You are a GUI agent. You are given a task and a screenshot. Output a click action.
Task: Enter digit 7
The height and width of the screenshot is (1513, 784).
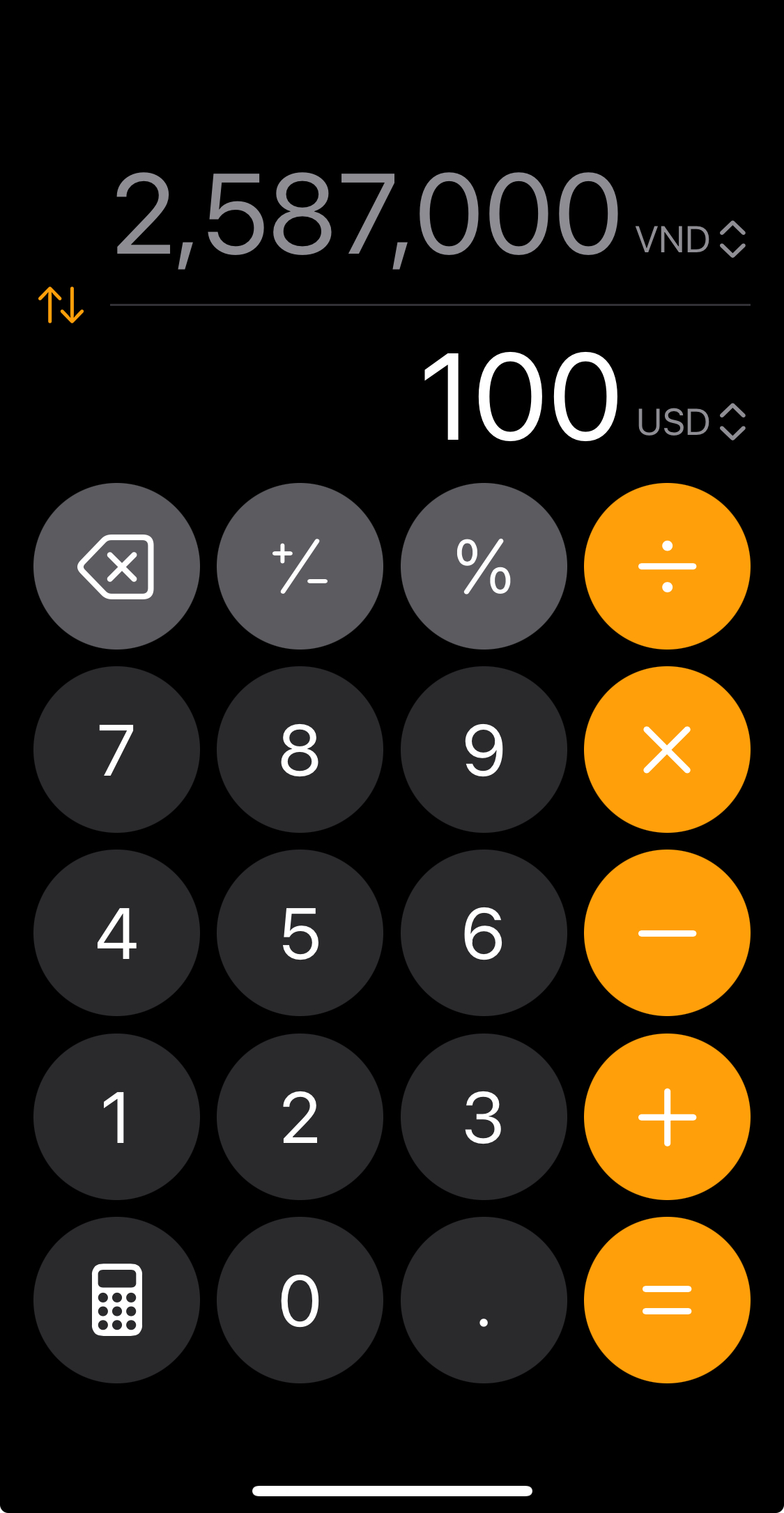point(116,750)
